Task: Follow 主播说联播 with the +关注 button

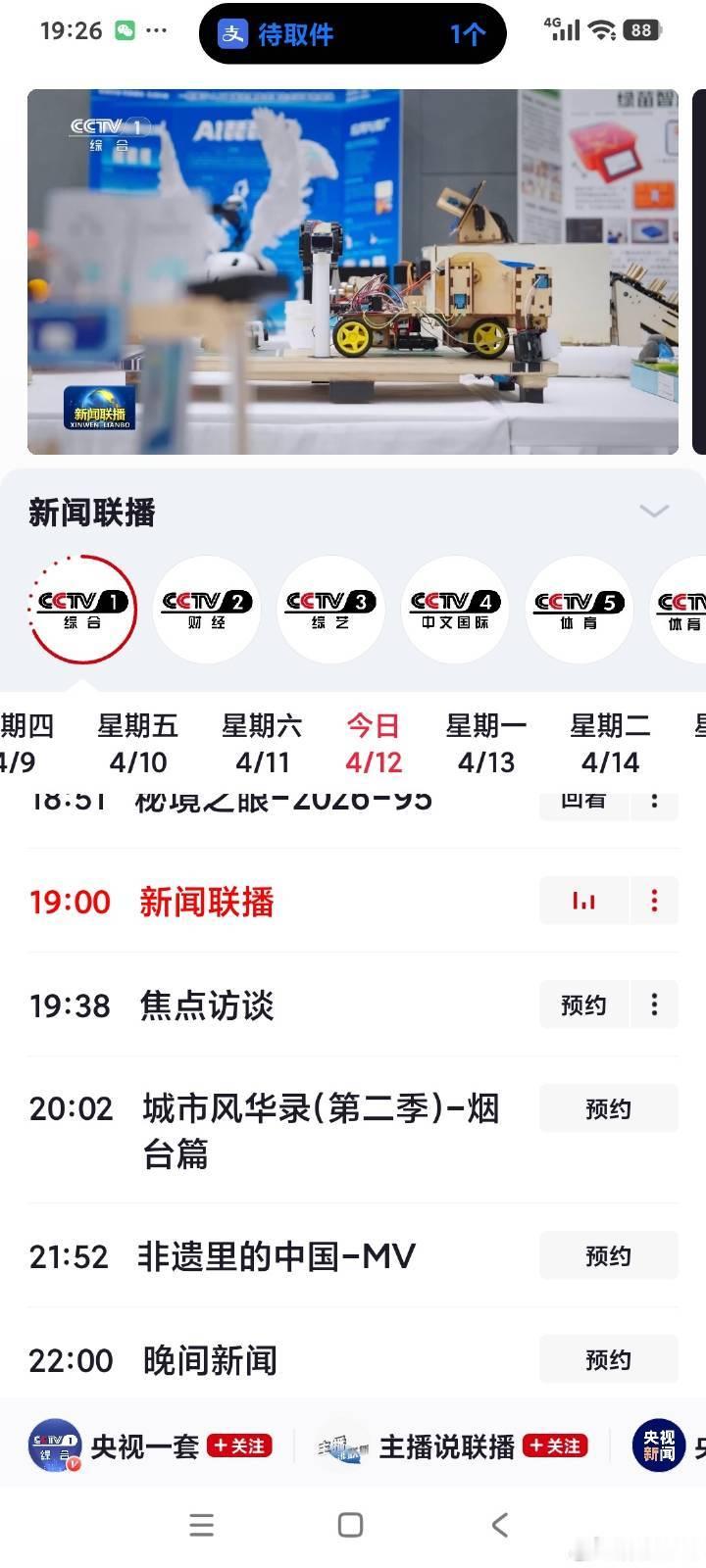Action: 555,1445
